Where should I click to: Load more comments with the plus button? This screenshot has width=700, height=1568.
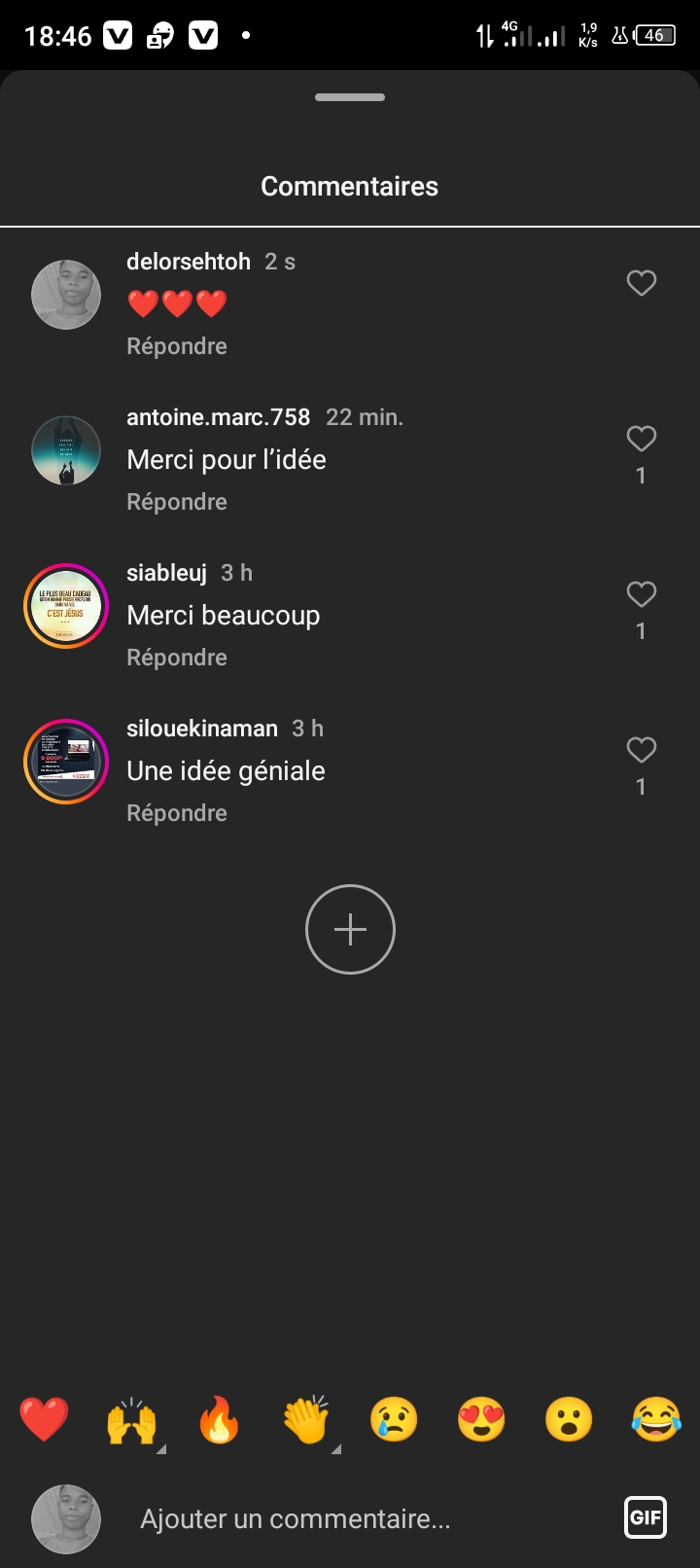tap(350, 930)
